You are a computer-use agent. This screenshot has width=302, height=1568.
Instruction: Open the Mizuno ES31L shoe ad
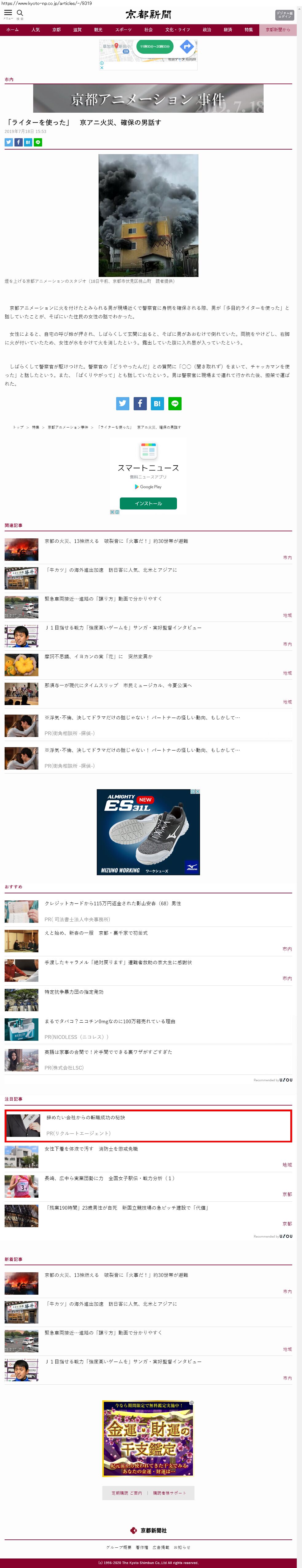[x=148, y=832]
